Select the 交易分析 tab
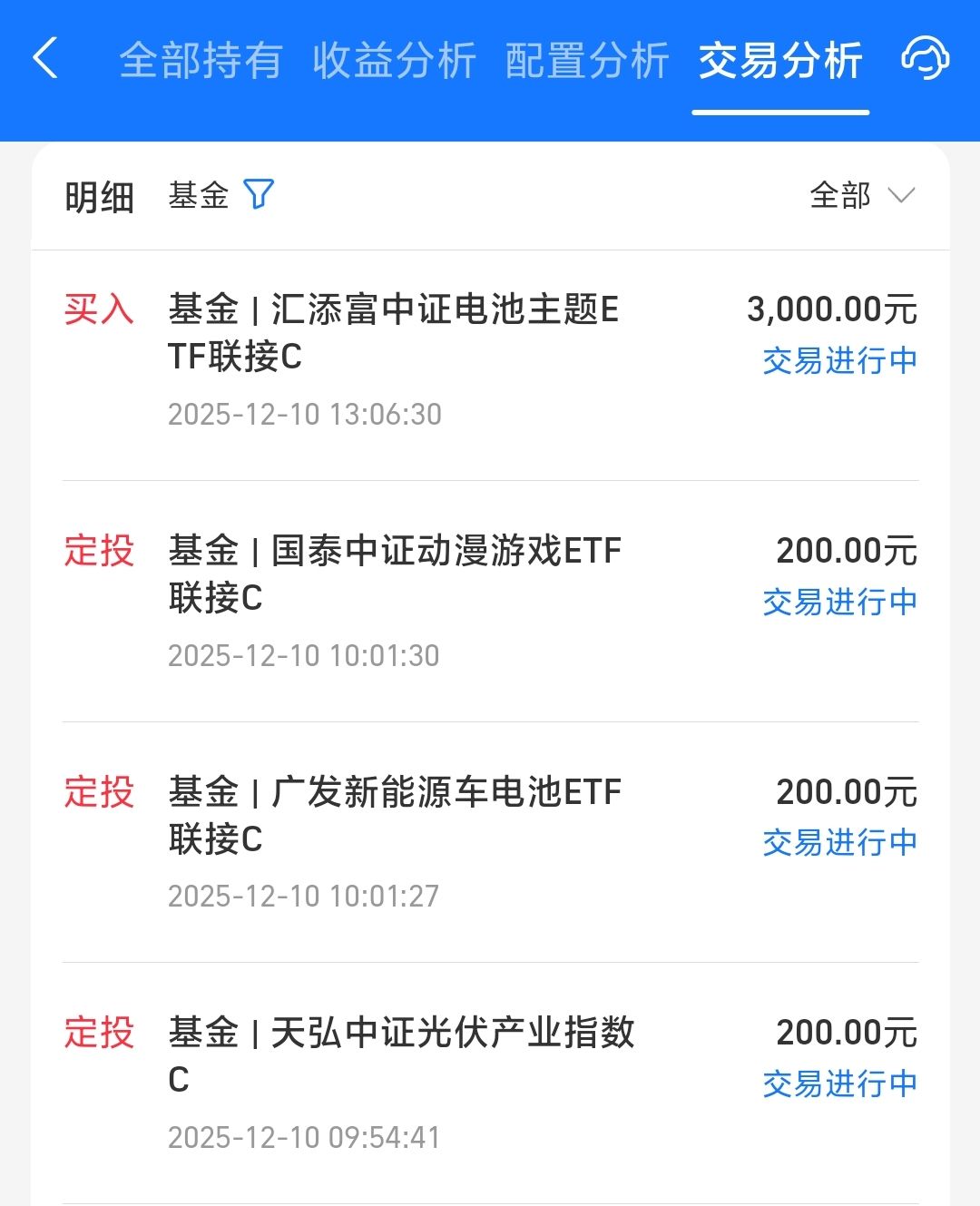 click(780, 61)
